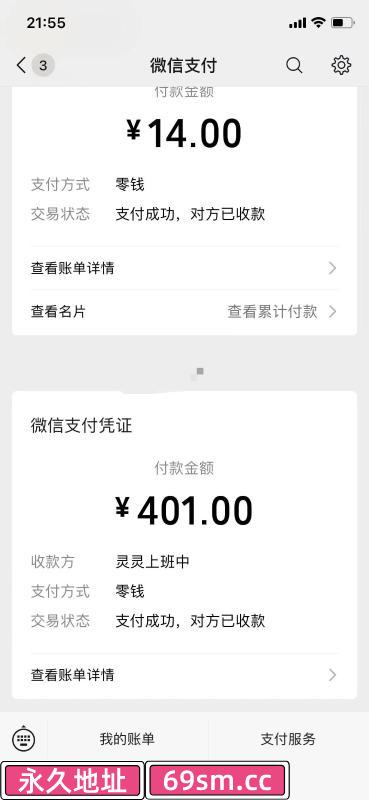369x800 pixels.
Task: Switch to the keyboard input icon
Action: click(23, 739)
